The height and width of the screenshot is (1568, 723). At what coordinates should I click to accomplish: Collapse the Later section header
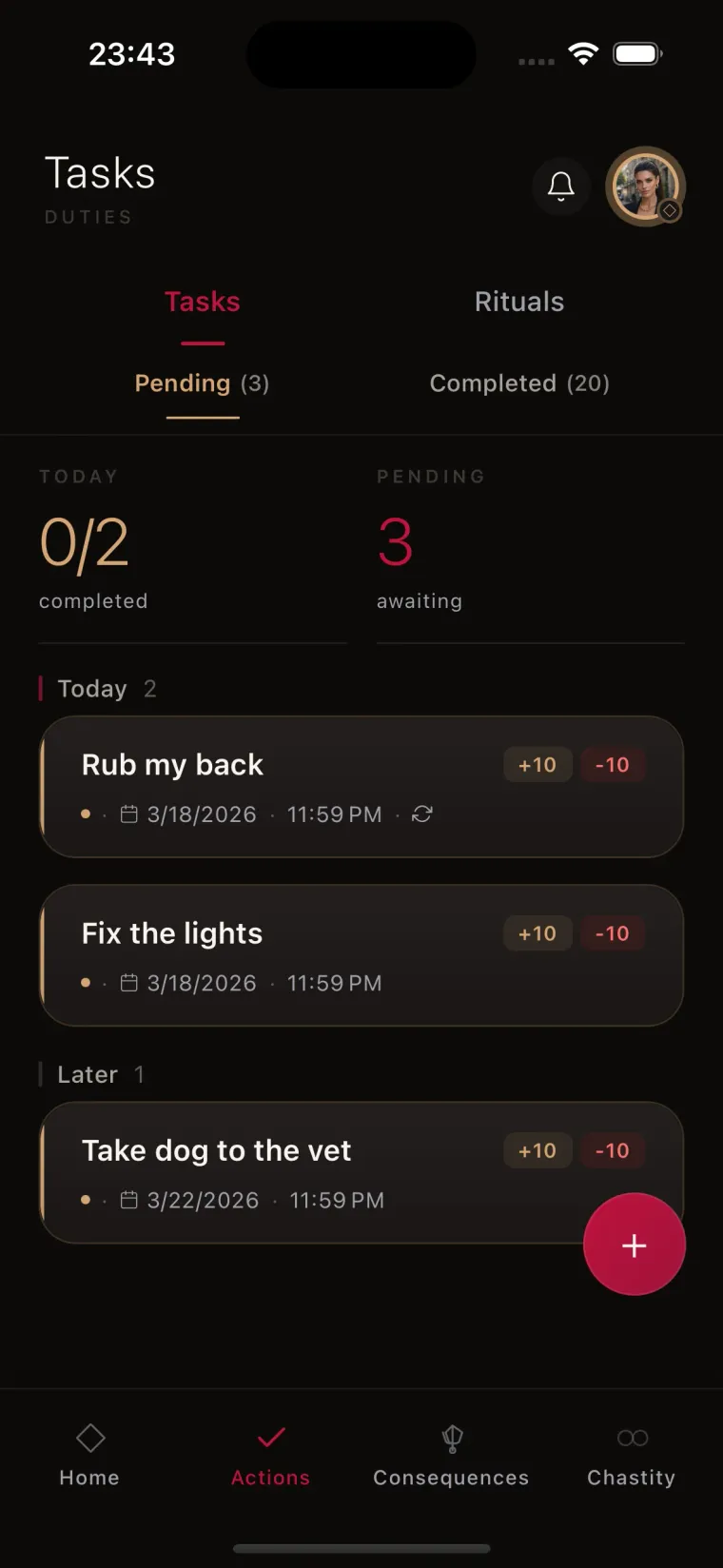coord(87,1073)
